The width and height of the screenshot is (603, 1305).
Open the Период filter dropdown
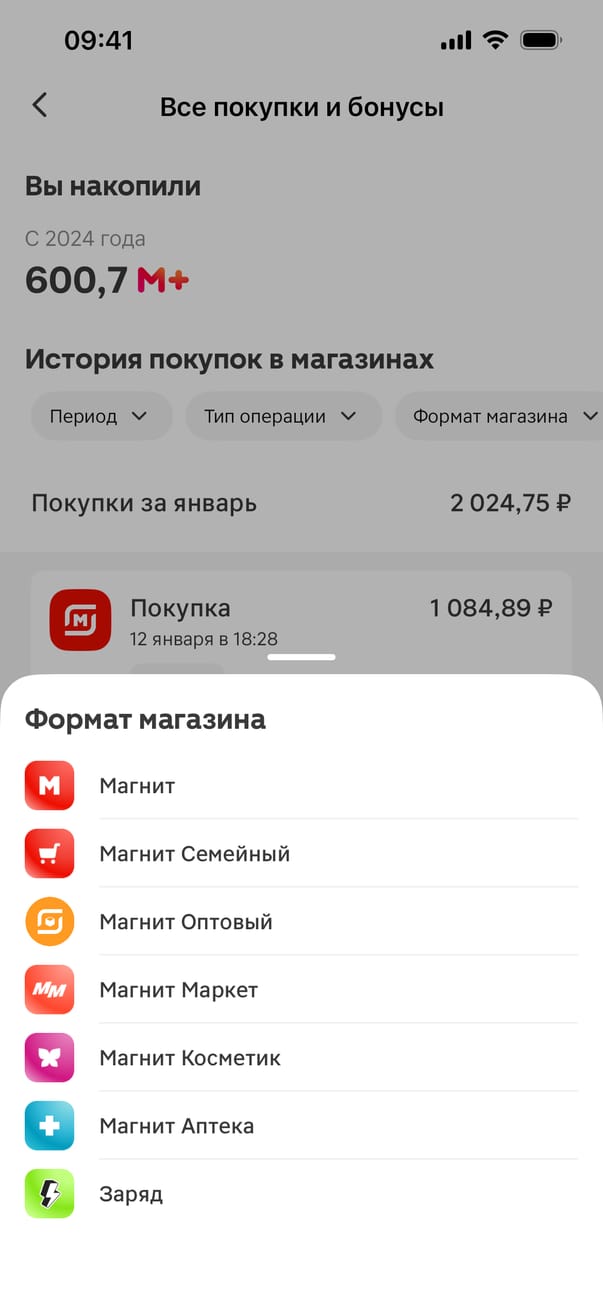click(x=101, y=417)
